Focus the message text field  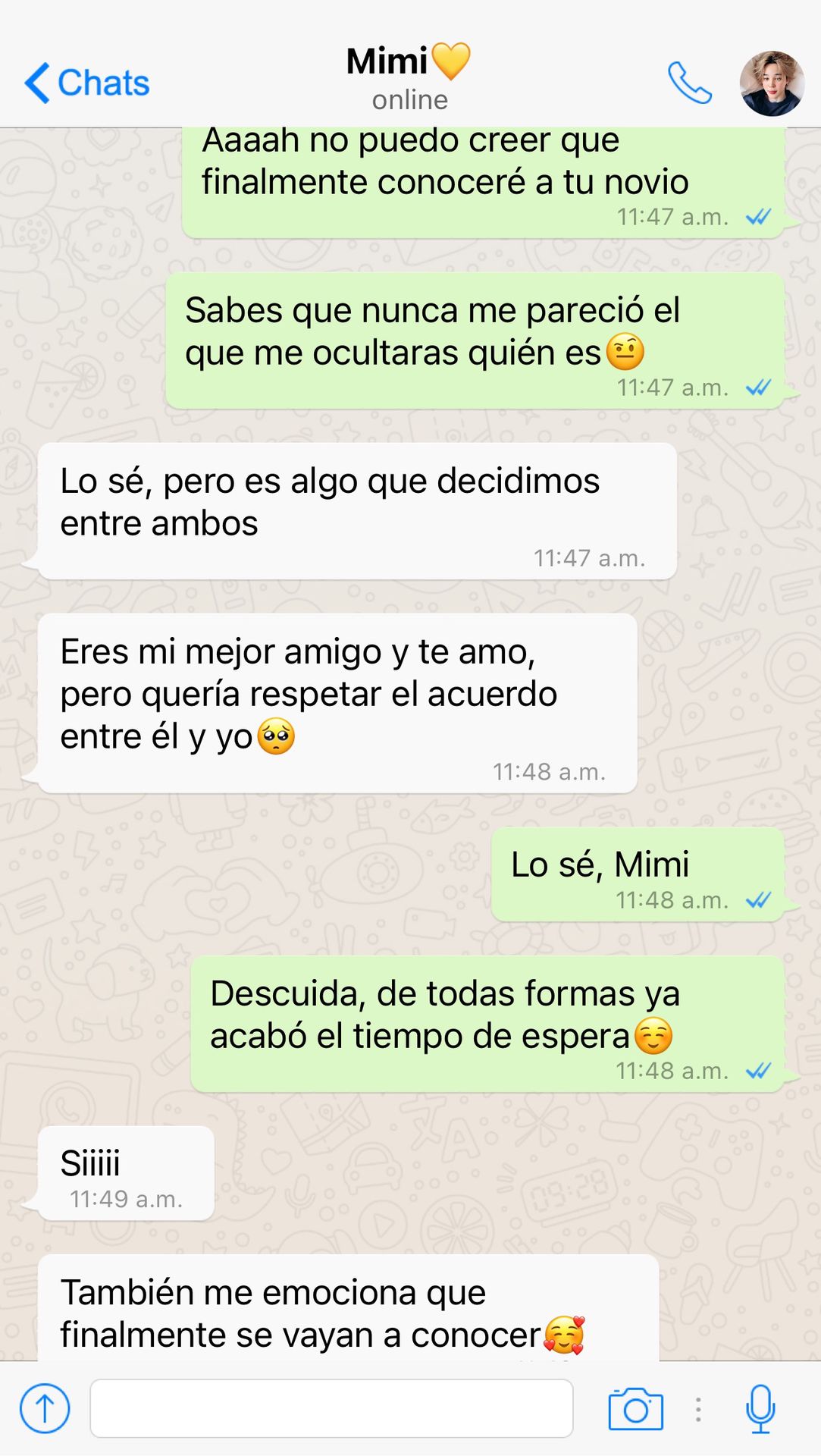(331, 1408)
